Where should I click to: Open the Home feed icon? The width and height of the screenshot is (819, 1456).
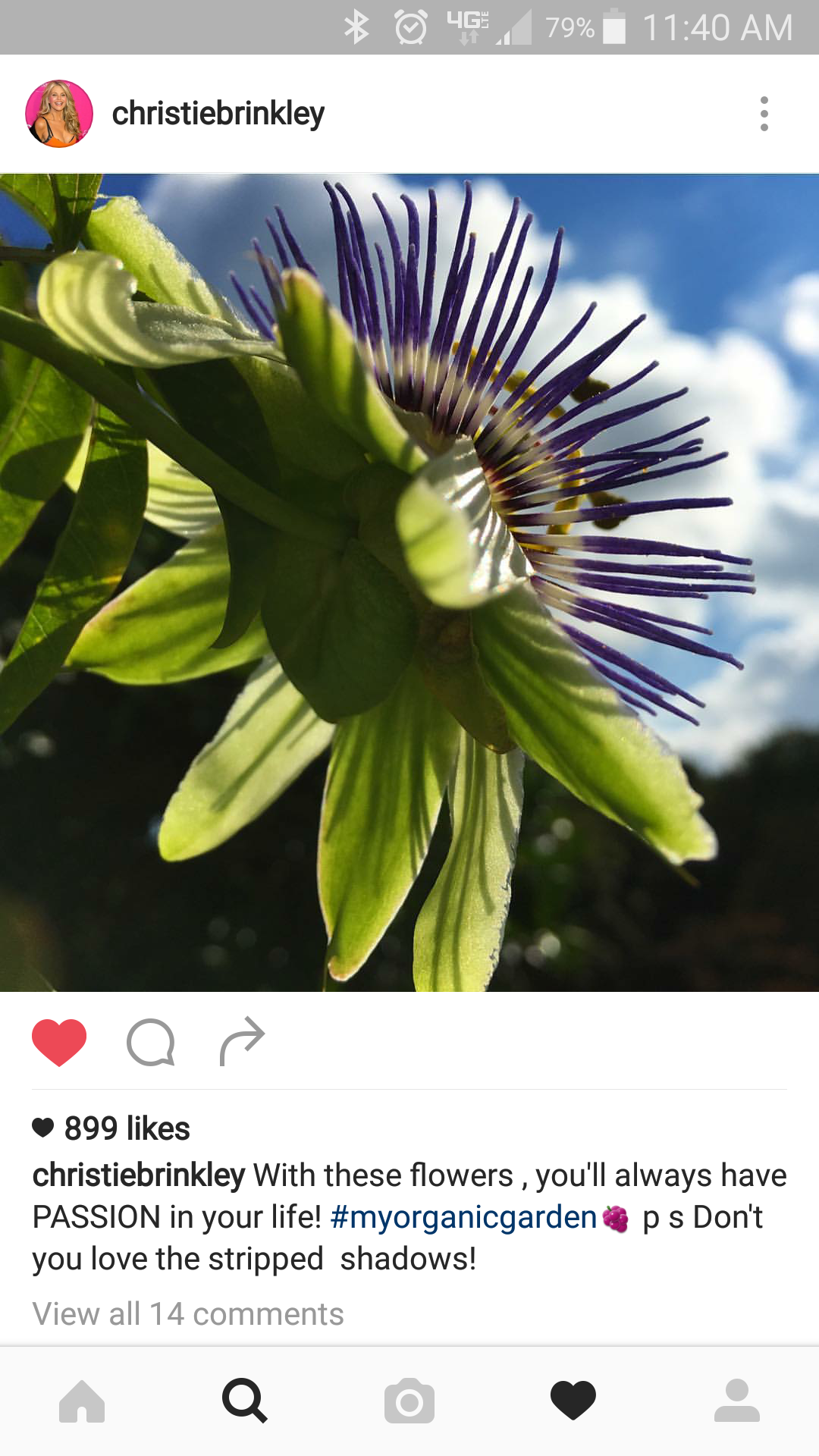click(83, 1401)
